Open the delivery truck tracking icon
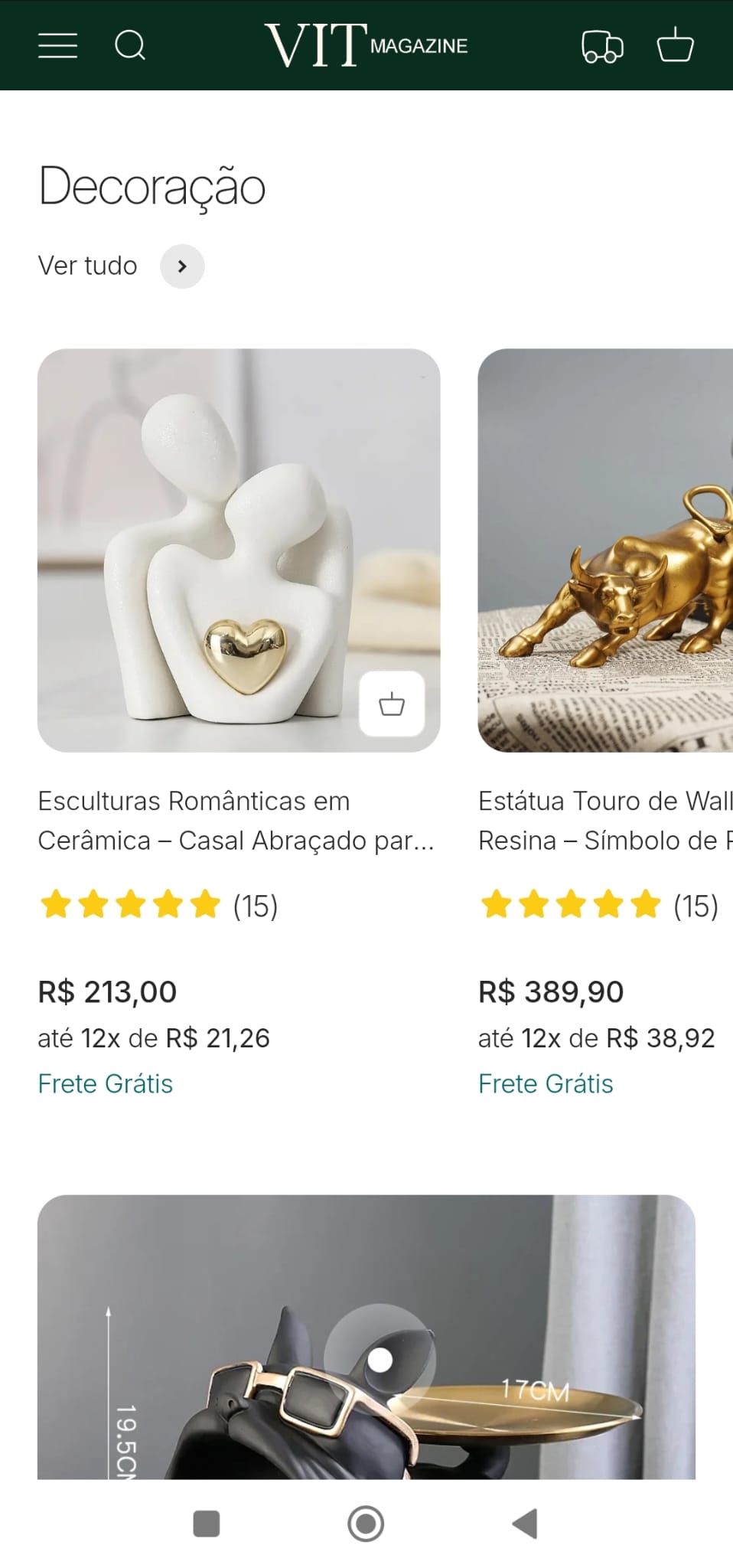Image resolution: width=733 pixels, height=1568 pixels. [603, 46]
